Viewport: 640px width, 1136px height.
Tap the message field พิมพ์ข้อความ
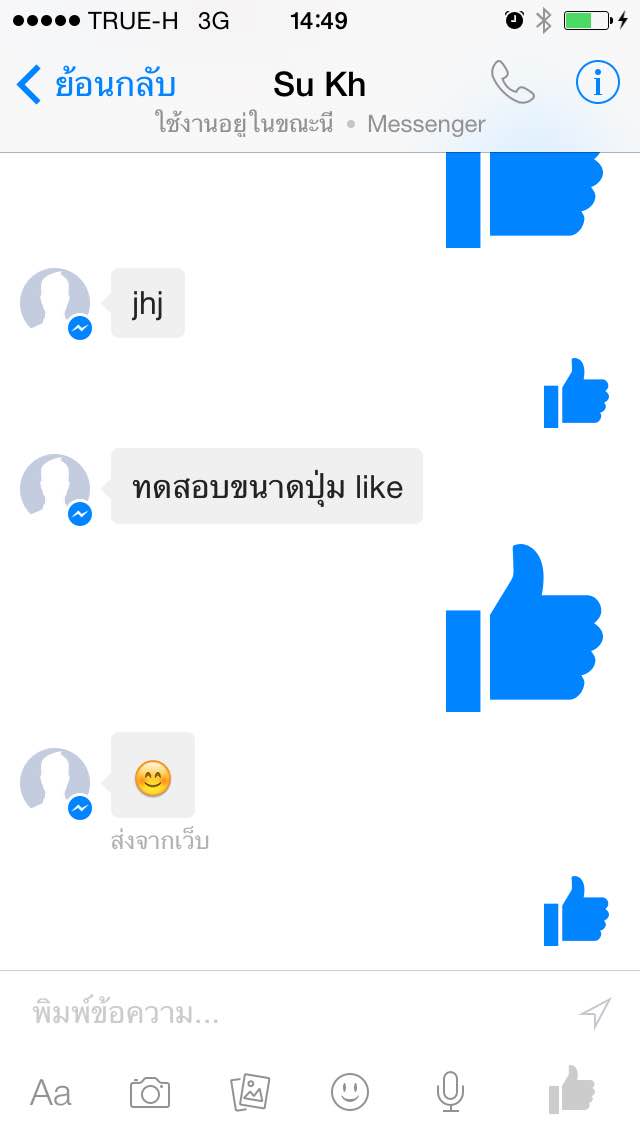(290, 1014)
